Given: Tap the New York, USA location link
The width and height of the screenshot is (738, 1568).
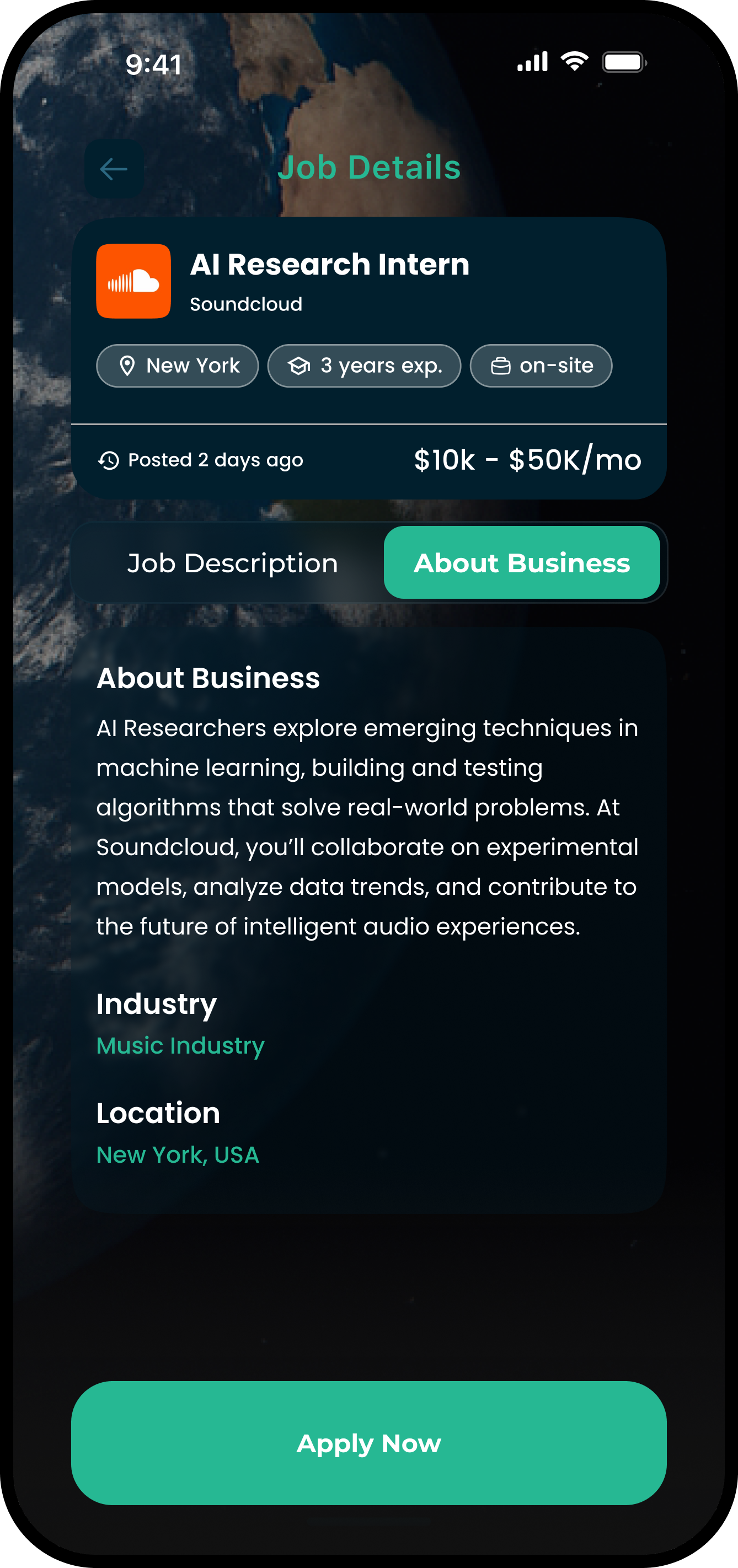Looking at the screenshot, I should click(x=177, y=1153).
